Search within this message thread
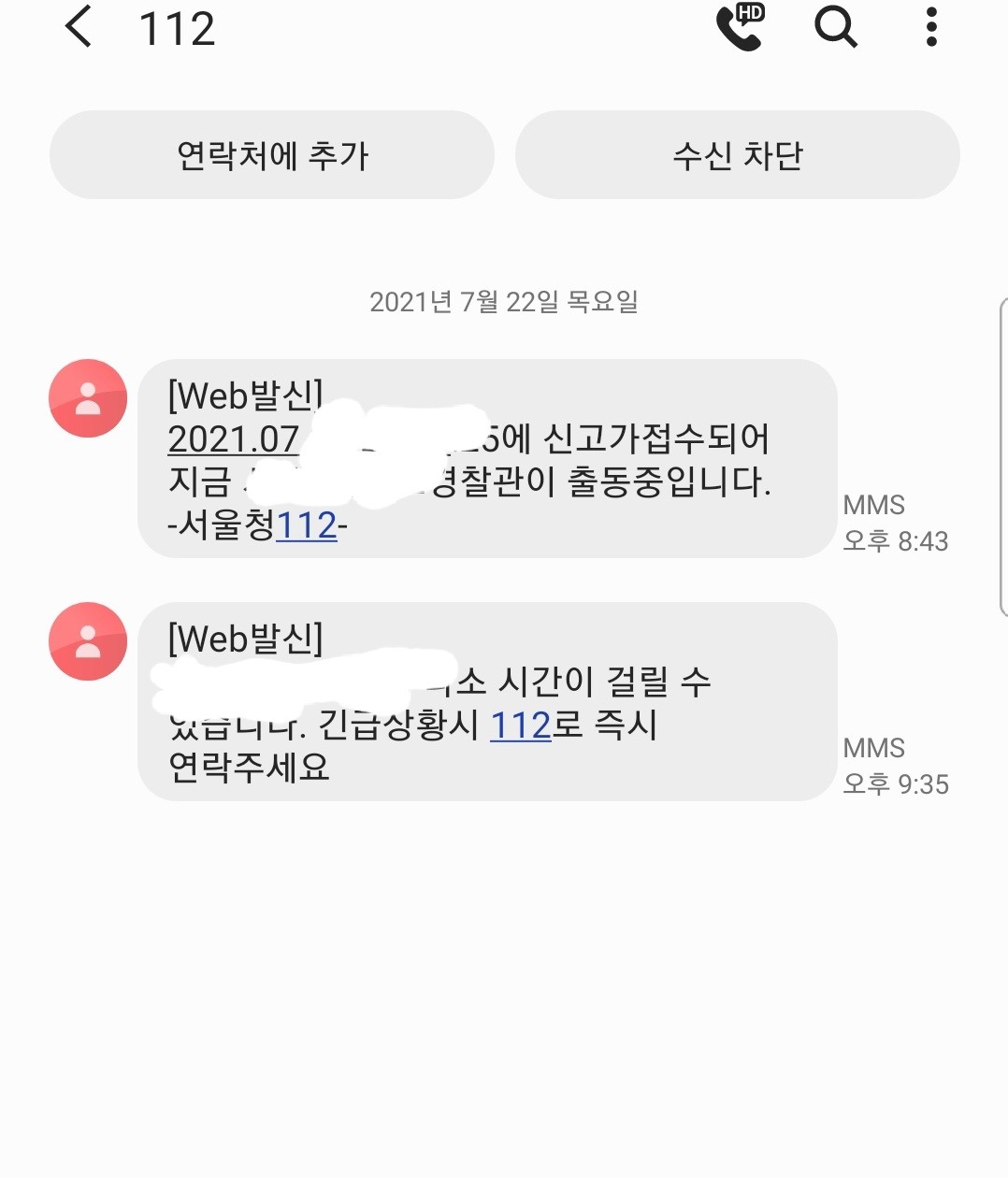 coord(835,27)
